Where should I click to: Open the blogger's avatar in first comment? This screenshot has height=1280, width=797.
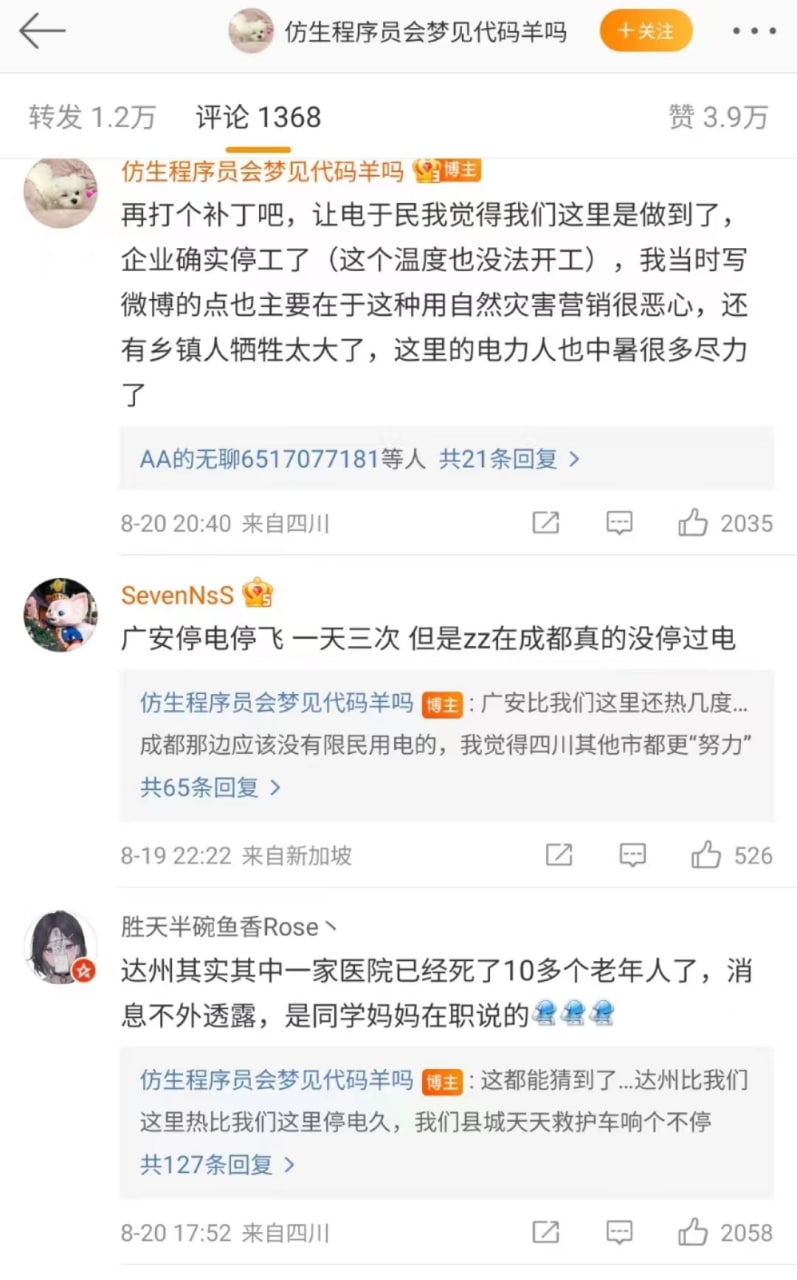(60, 192)
